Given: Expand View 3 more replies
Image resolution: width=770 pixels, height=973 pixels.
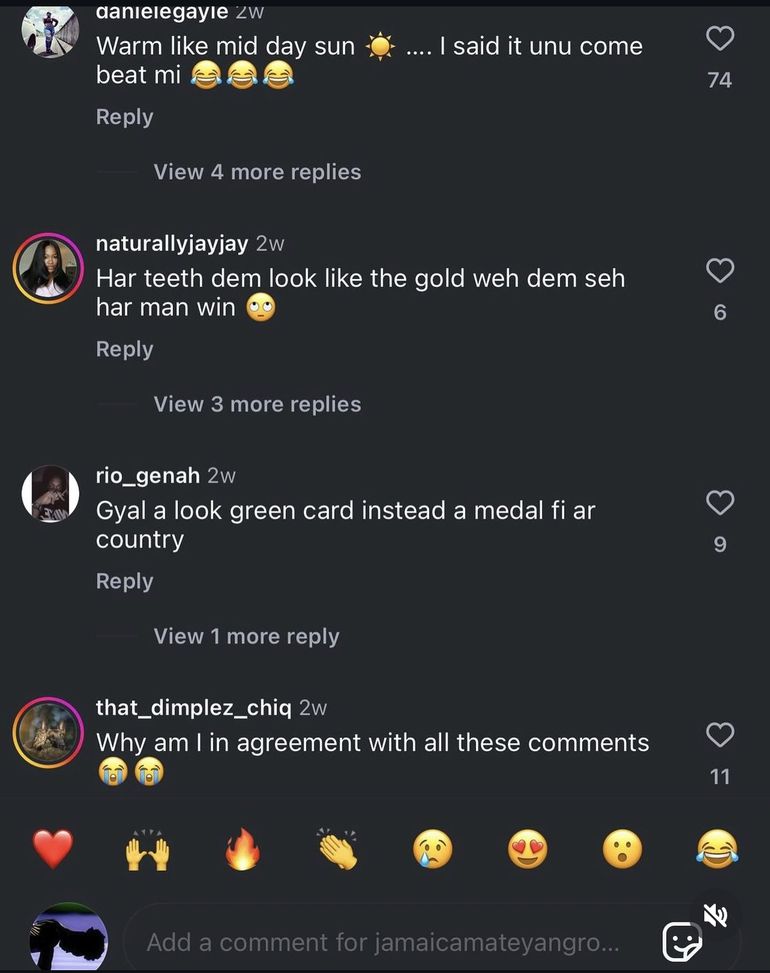Looking at the screenshot, I should 257,404.
